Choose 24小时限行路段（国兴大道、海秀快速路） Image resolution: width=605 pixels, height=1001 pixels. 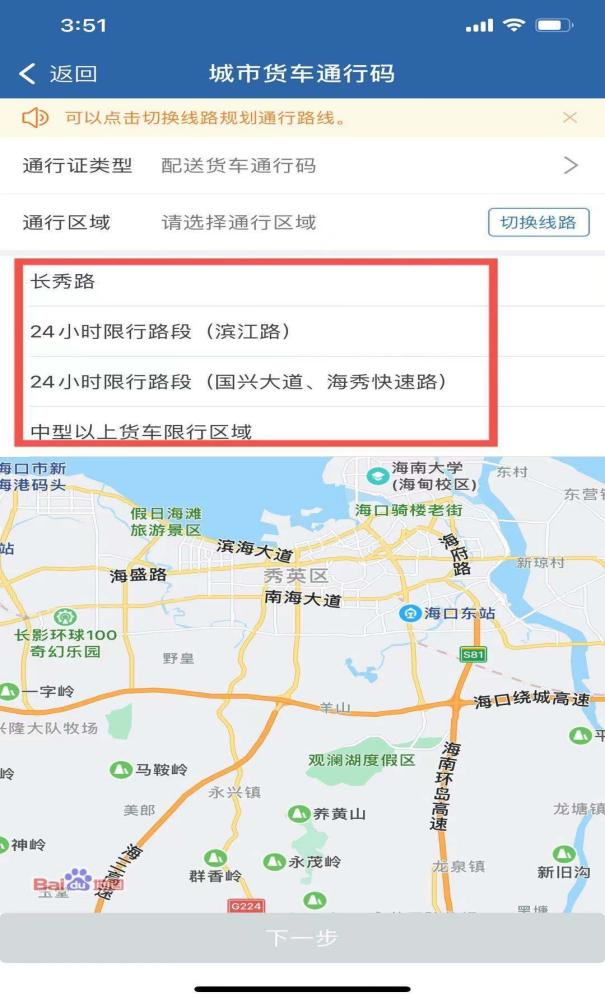pos(302,381)
